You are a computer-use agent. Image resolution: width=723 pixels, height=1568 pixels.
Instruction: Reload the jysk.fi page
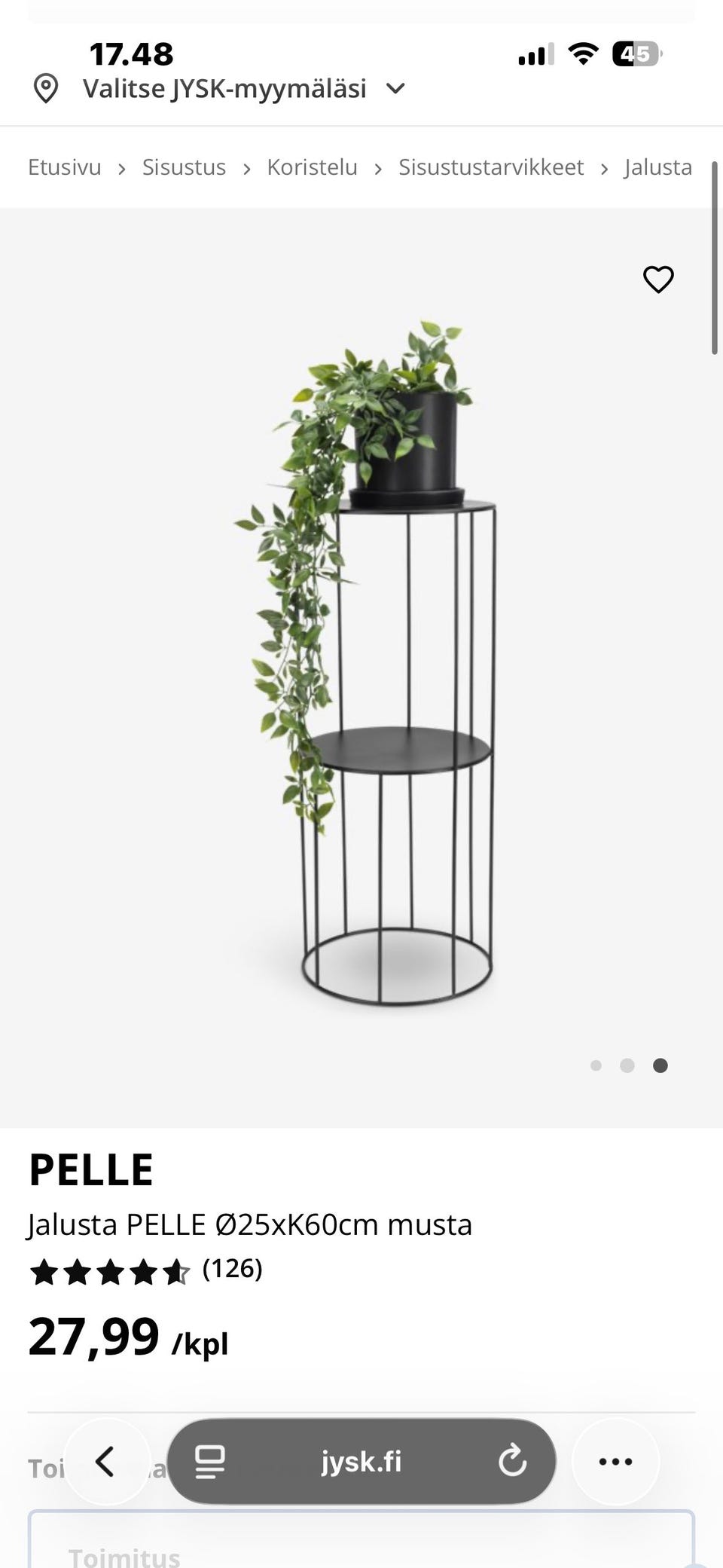(x=512, y=1462)
